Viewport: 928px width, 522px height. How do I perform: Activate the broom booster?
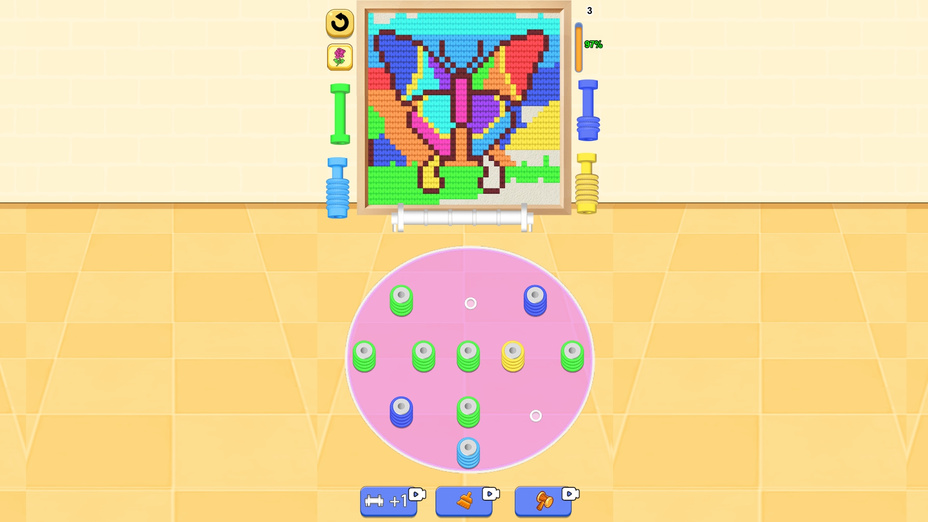point(464,500)
